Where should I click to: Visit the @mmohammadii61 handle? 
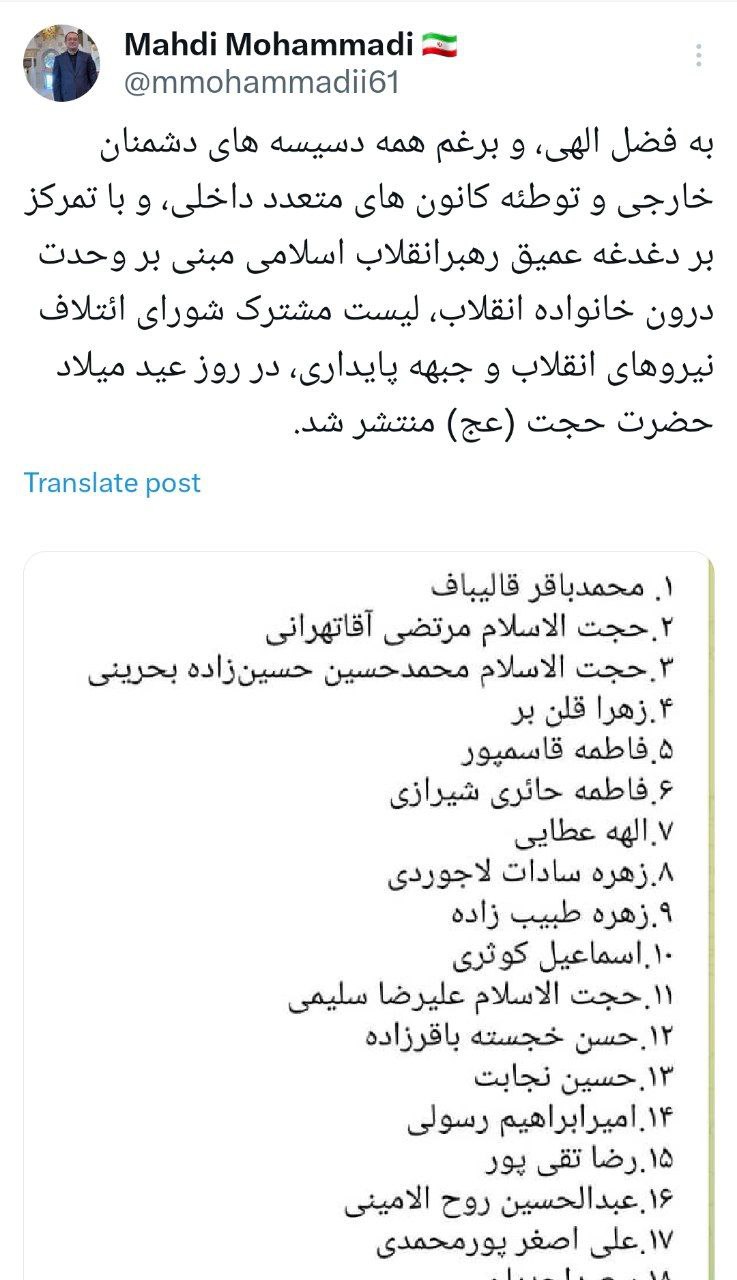[x=261, y=82]
